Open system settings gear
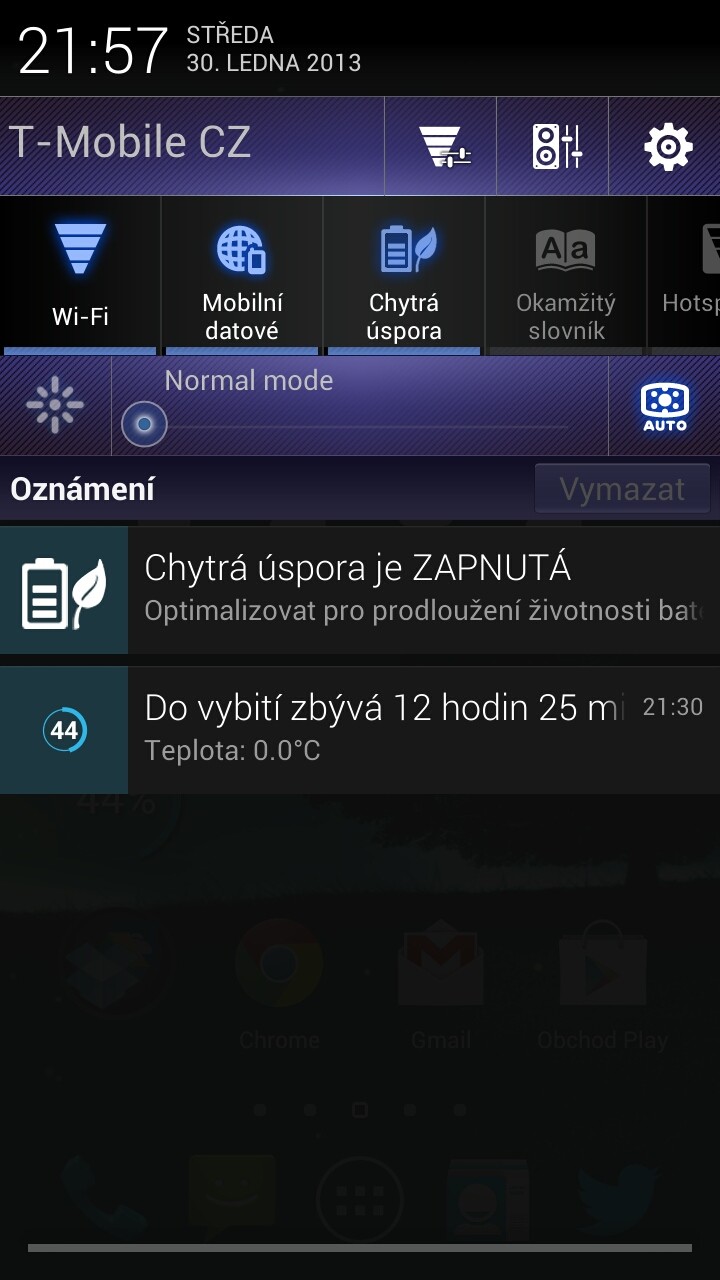 pos(667,147)
